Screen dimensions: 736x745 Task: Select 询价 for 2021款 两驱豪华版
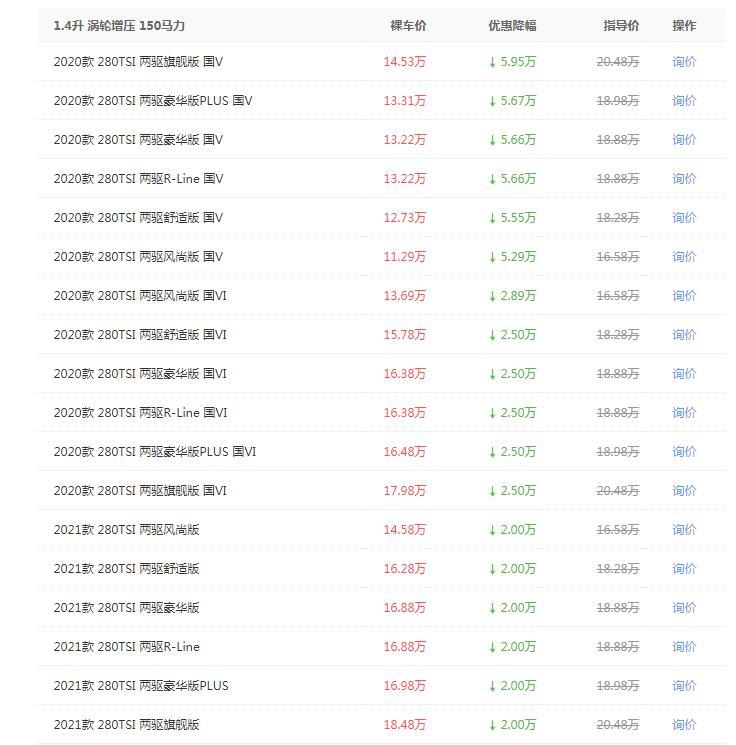684,608
